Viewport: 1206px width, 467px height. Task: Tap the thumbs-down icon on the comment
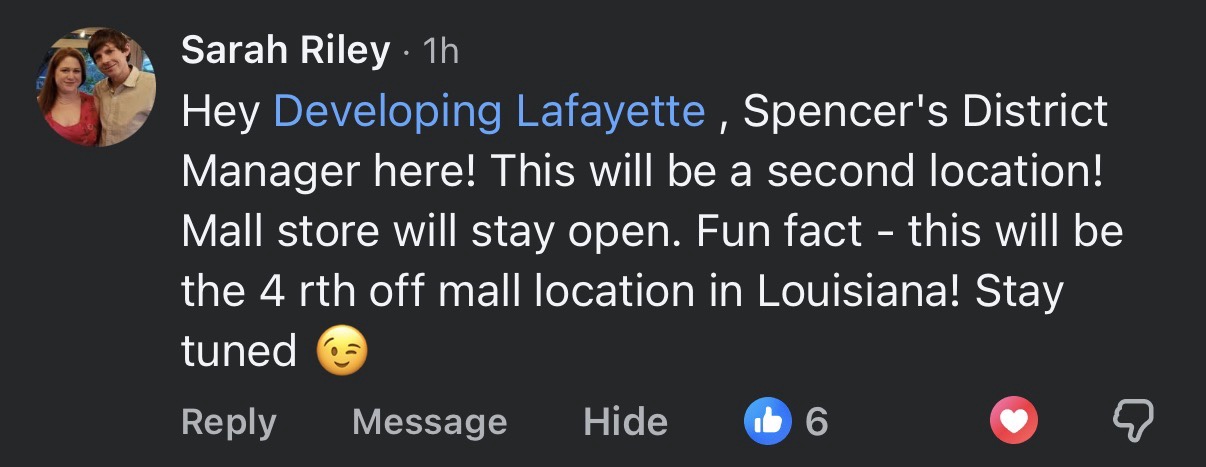point(1133,422)
